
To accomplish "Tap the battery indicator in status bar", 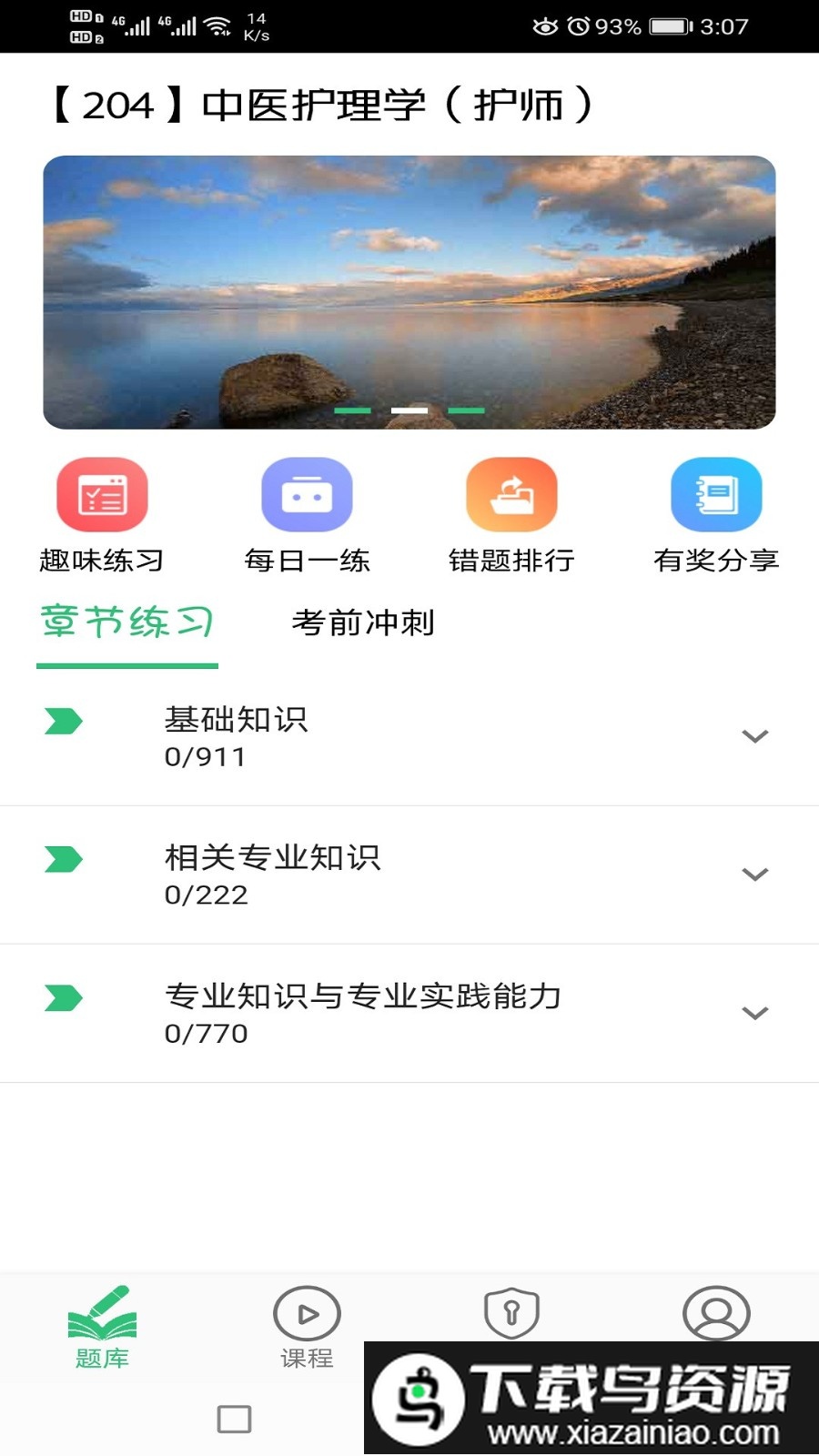I will click(x=671, y=26).
